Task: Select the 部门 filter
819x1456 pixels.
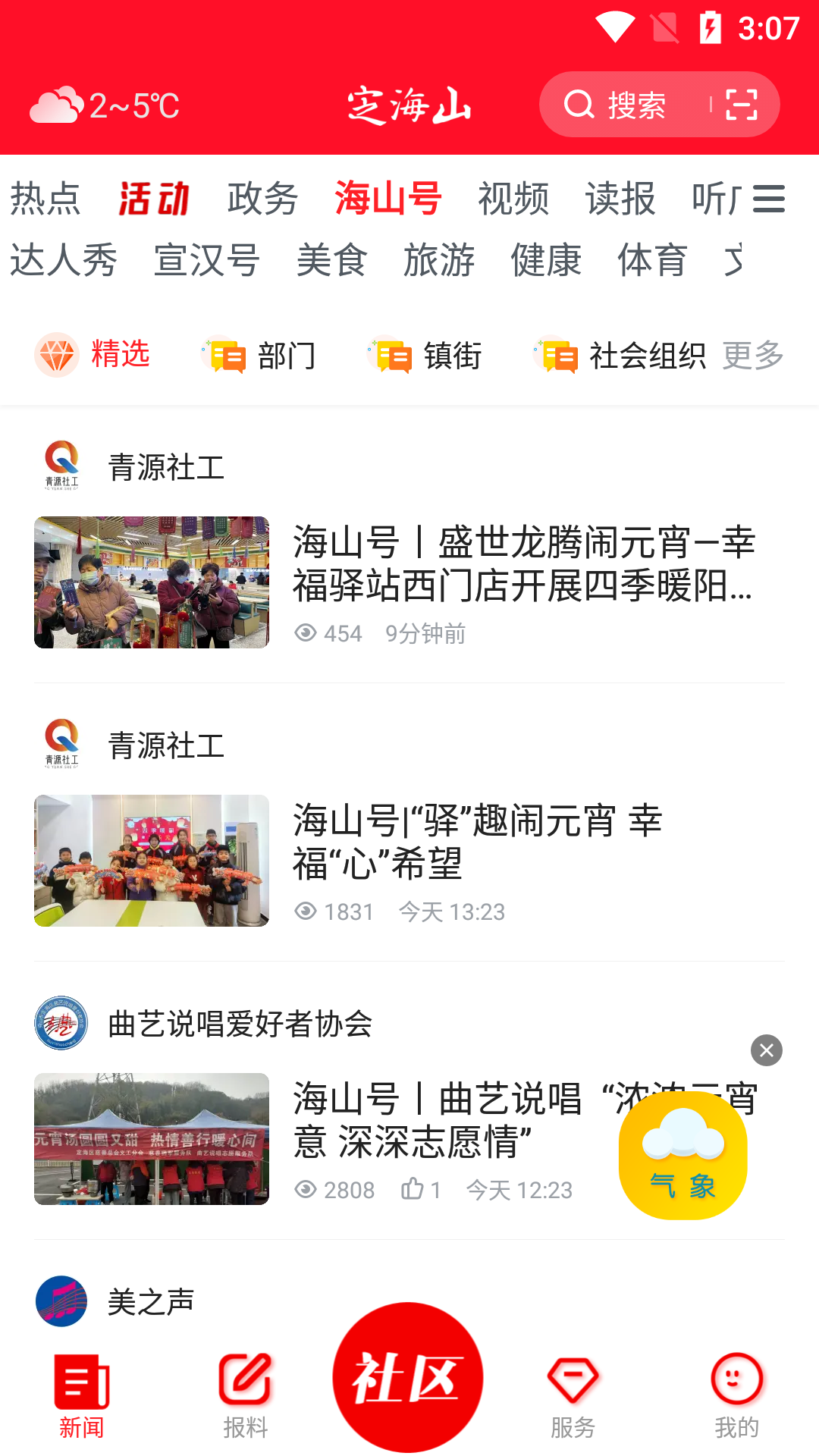Action: (260, 355)
